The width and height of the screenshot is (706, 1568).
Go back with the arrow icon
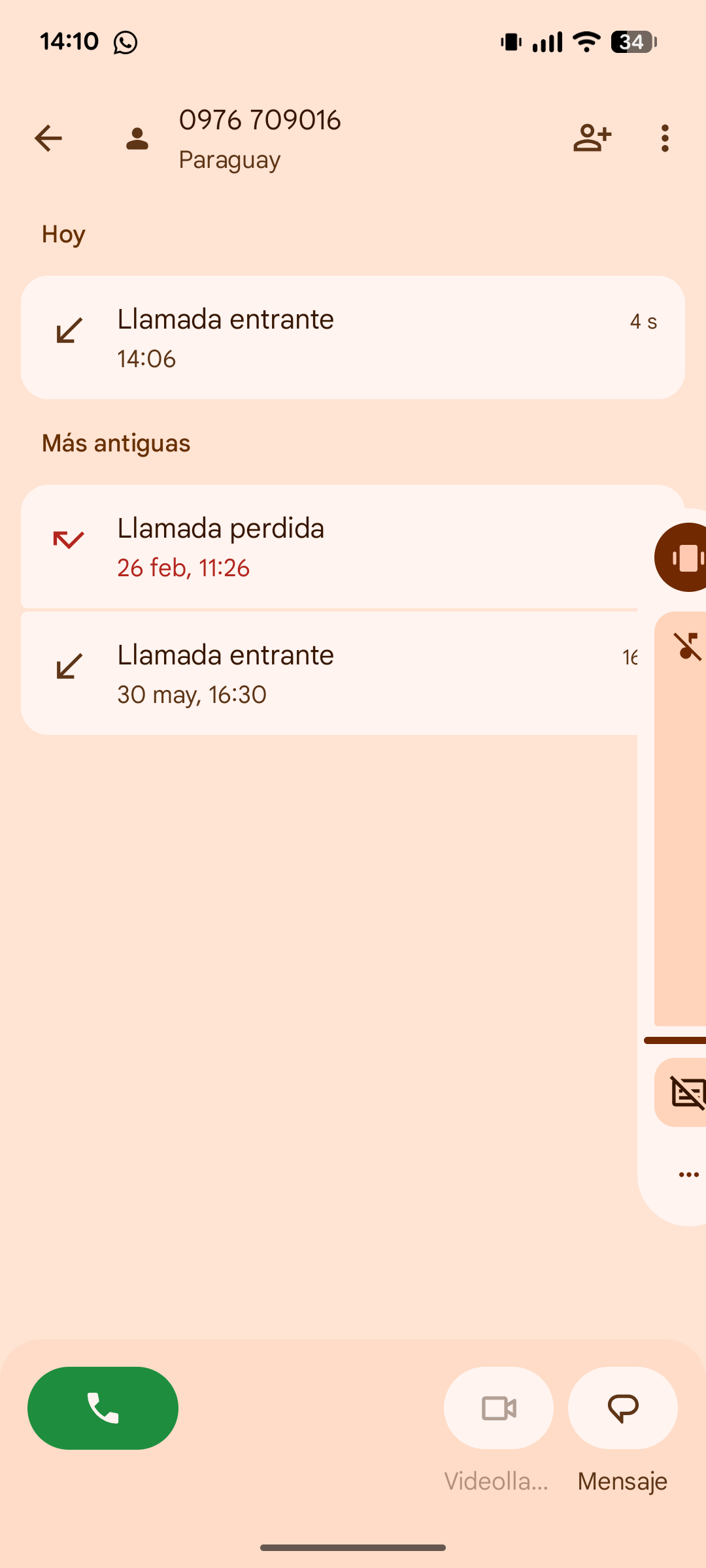tap(48, 139)
